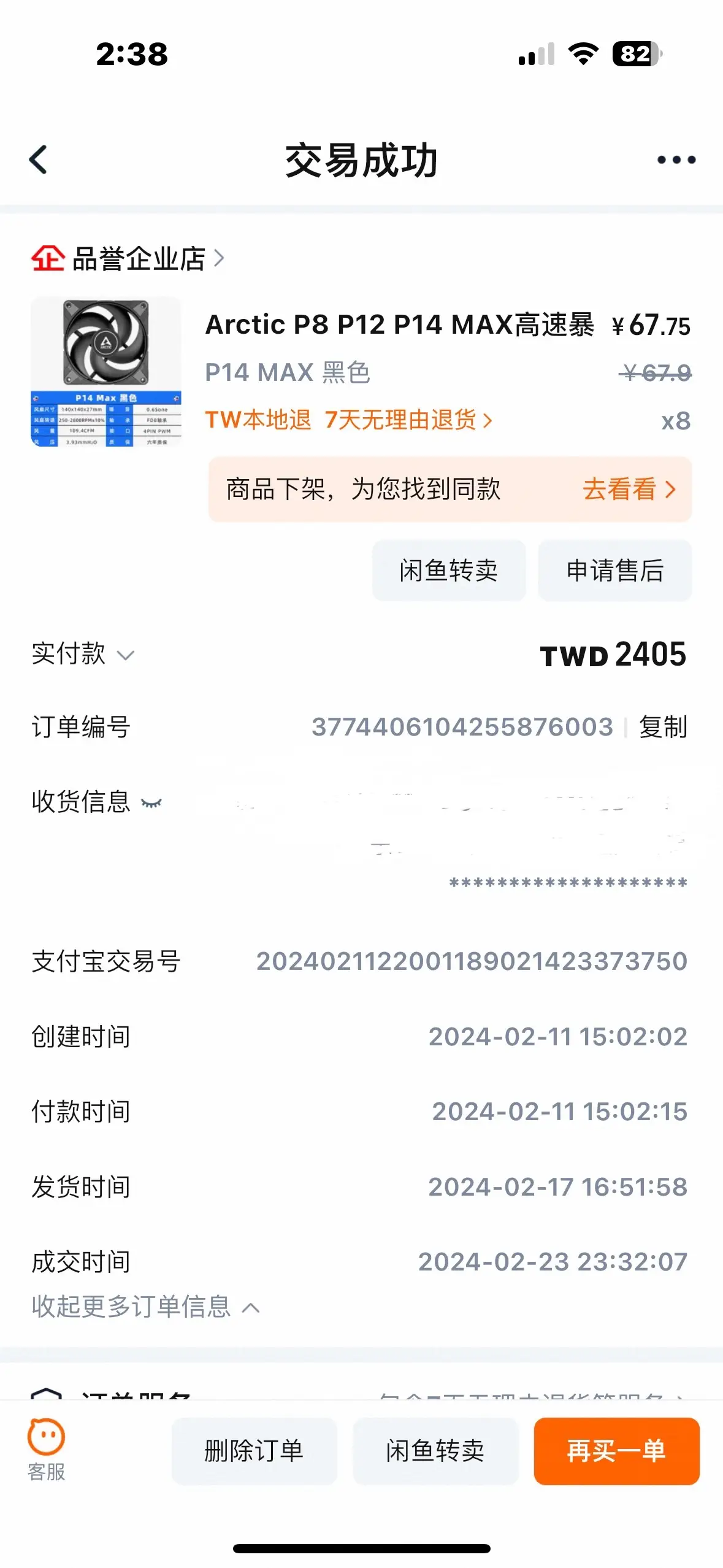This screenshot has height=1568, width=723.
Task: Buy again with 再买一单
Action: click(616, 1451)
